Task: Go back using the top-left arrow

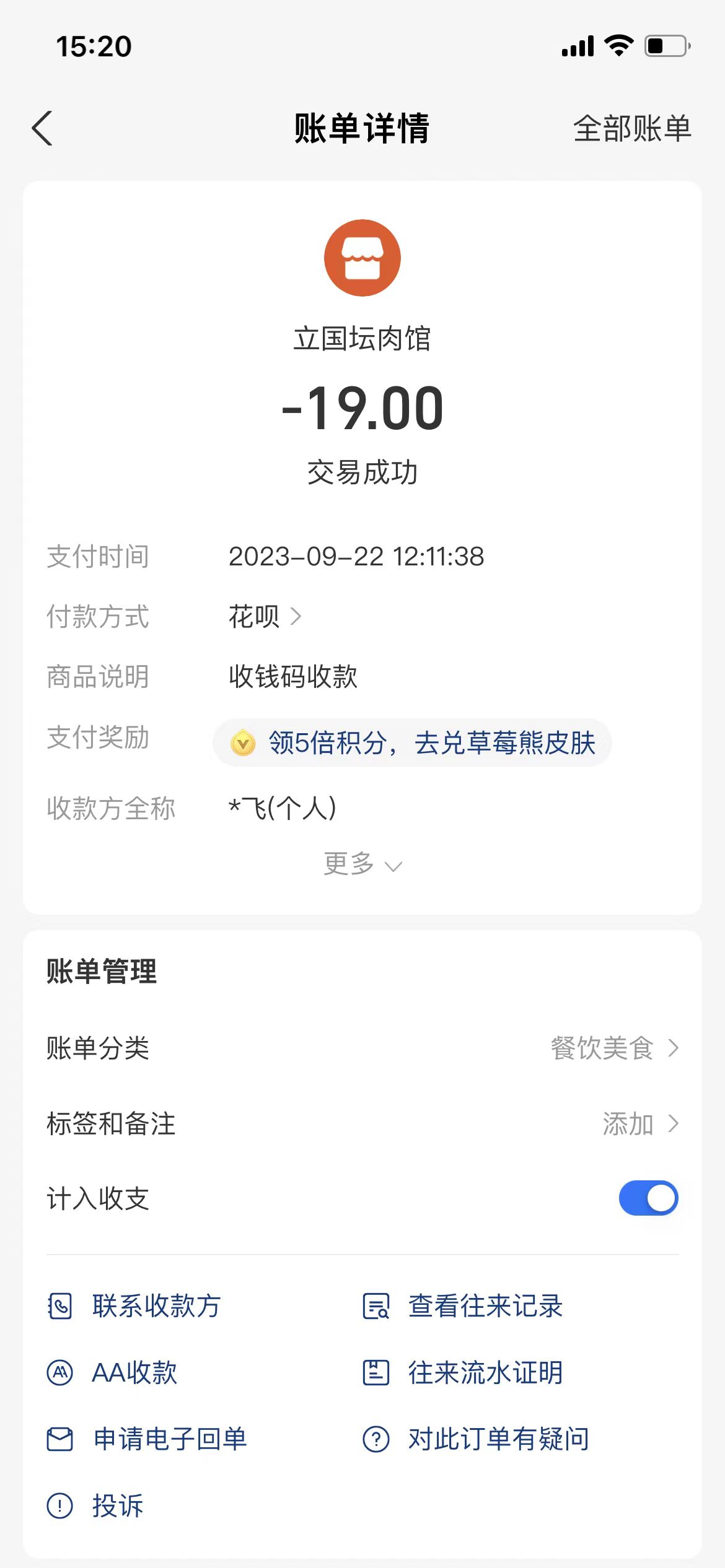Action: (x=42, y=129)
